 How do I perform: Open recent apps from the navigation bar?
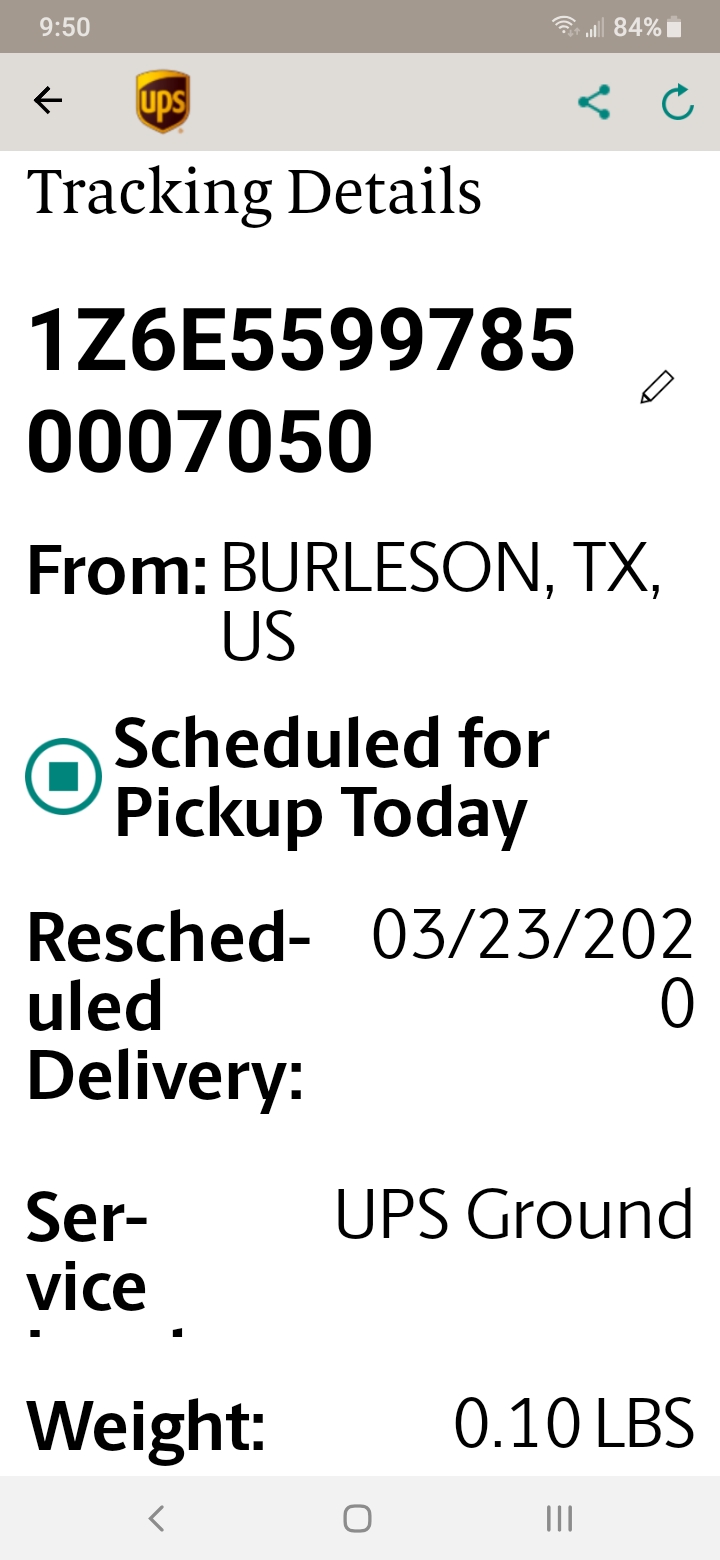pos(557,1518)
